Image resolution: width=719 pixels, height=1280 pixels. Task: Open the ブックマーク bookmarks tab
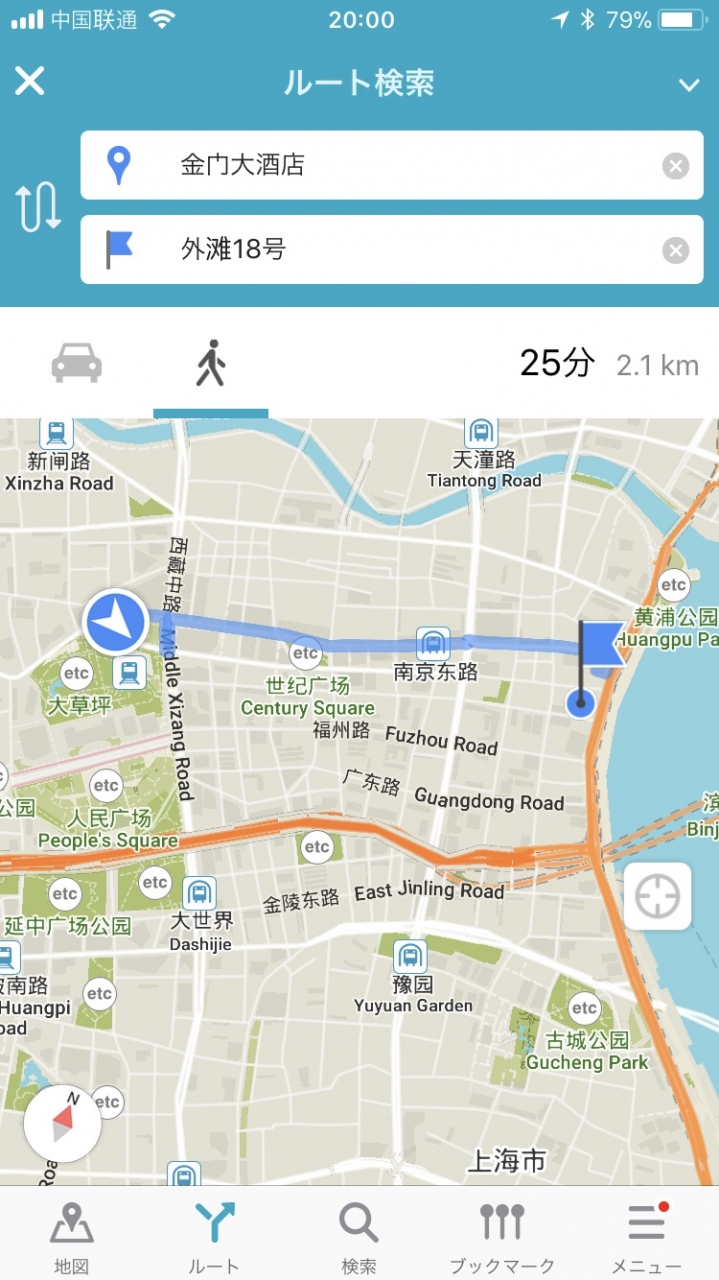point(502,1238)
